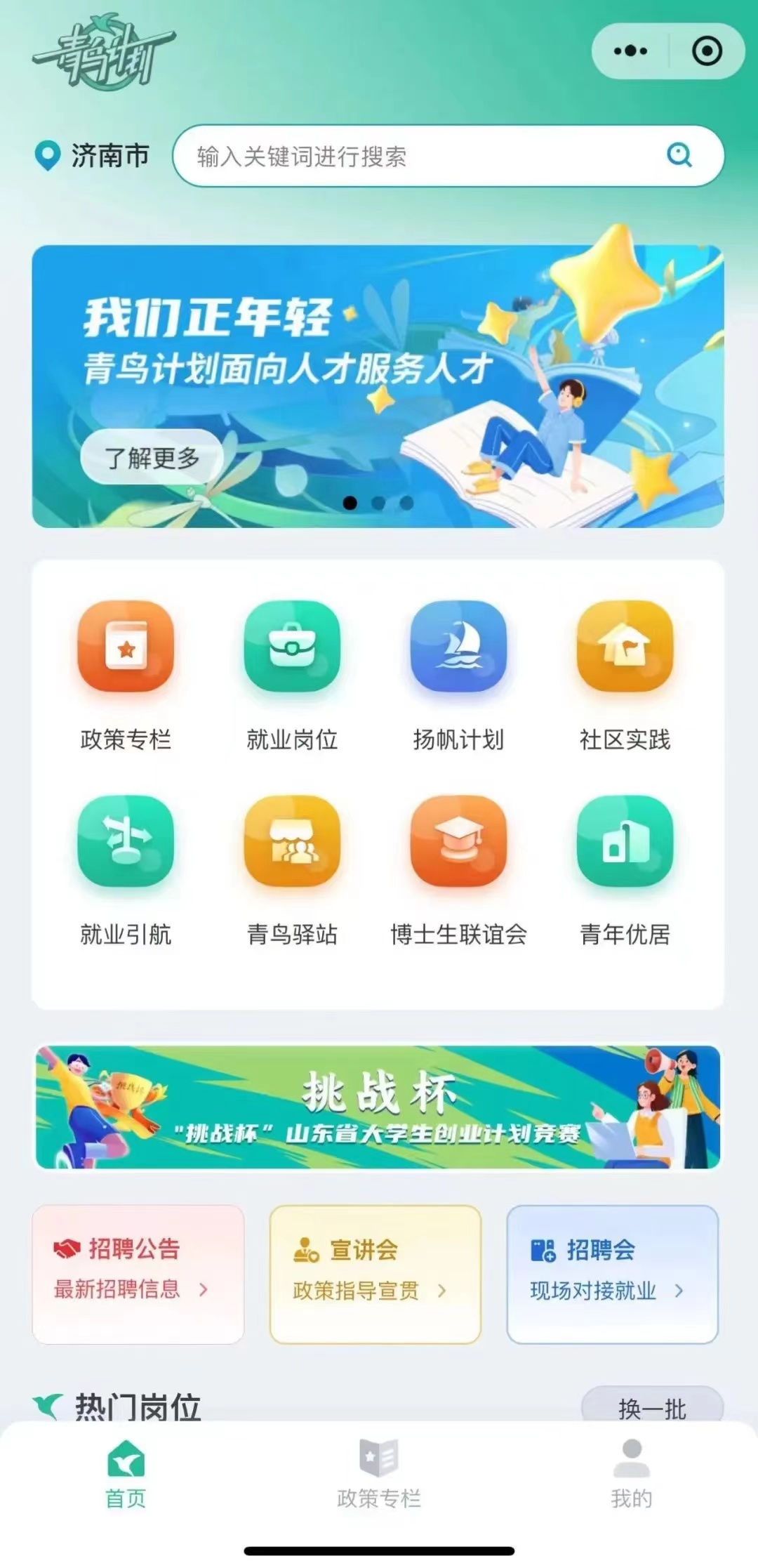View 招聘公告 latest recruitment info

(138, 1274)
